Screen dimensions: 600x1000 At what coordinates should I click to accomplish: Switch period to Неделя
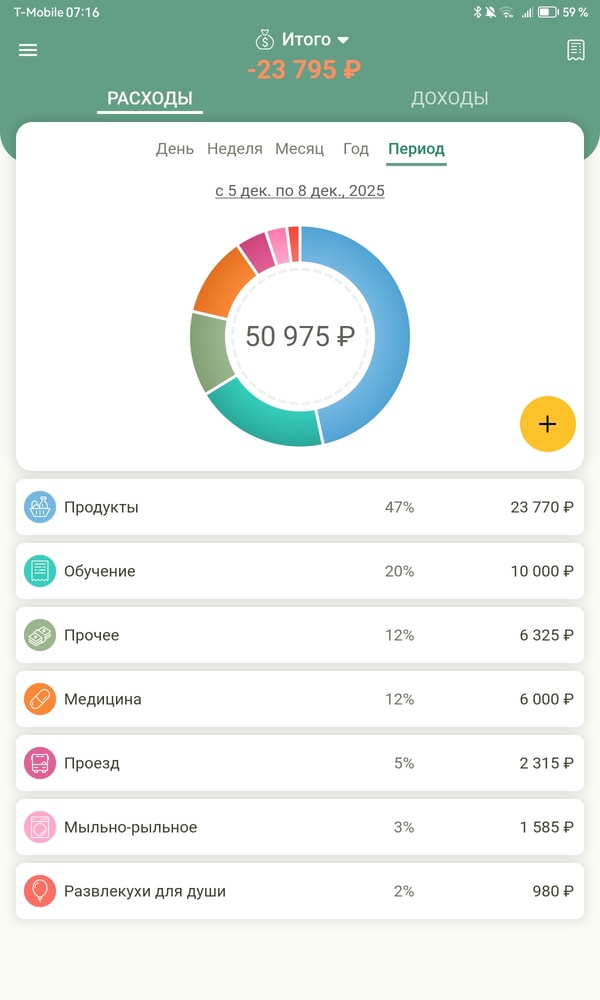[234, 149]
